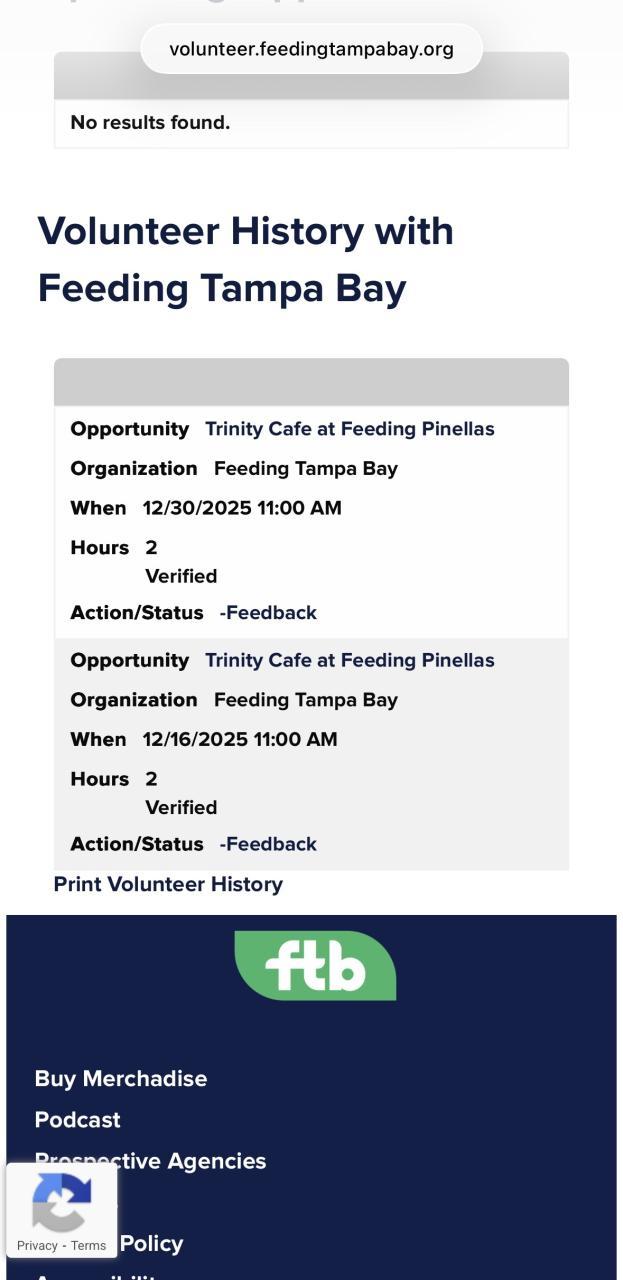This screenshot has width=623, height=1280.
Task: Give feedback for the 12/30/2025 shift
Action: point(270,613)
